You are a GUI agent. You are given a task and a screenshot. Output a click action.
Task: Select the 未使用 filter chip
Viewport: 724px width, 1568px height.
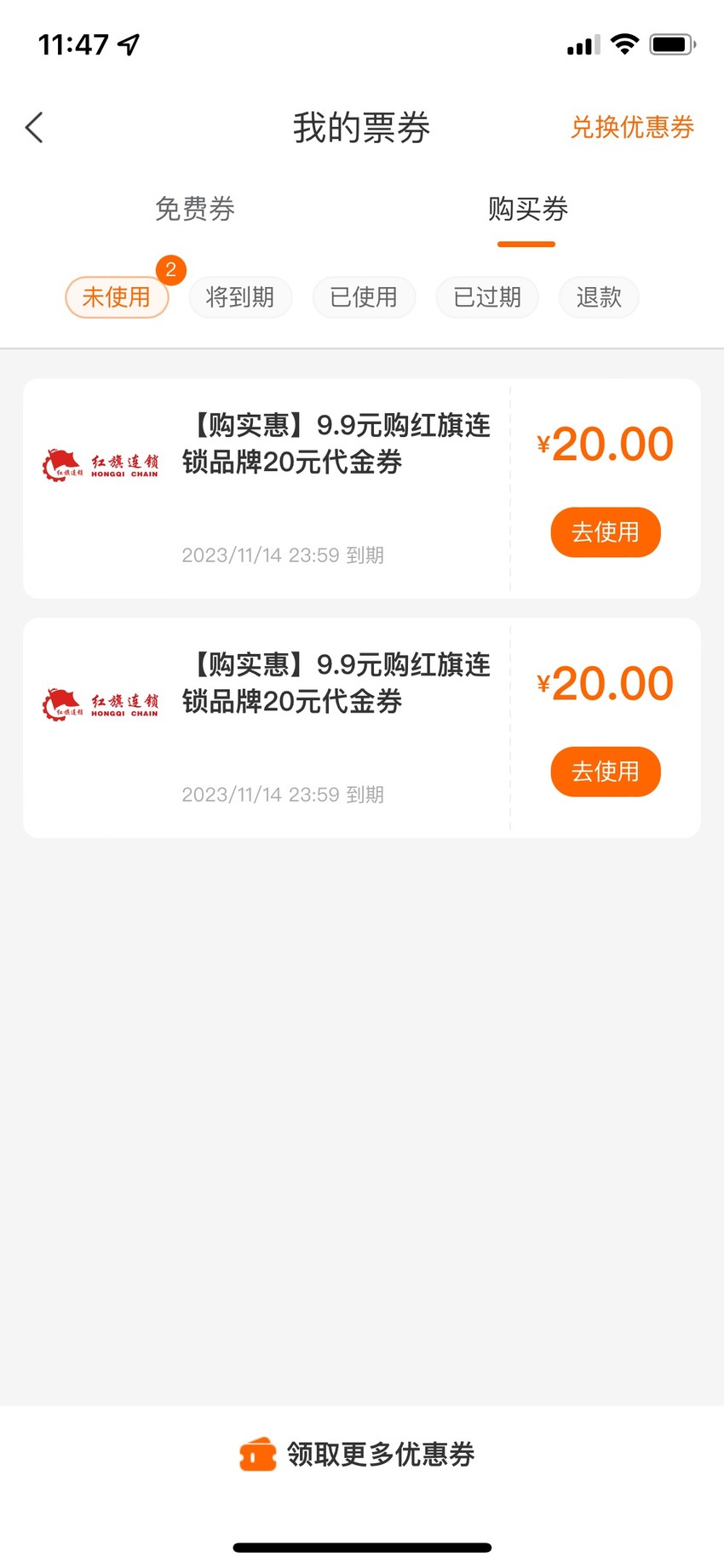pos(117,297)
